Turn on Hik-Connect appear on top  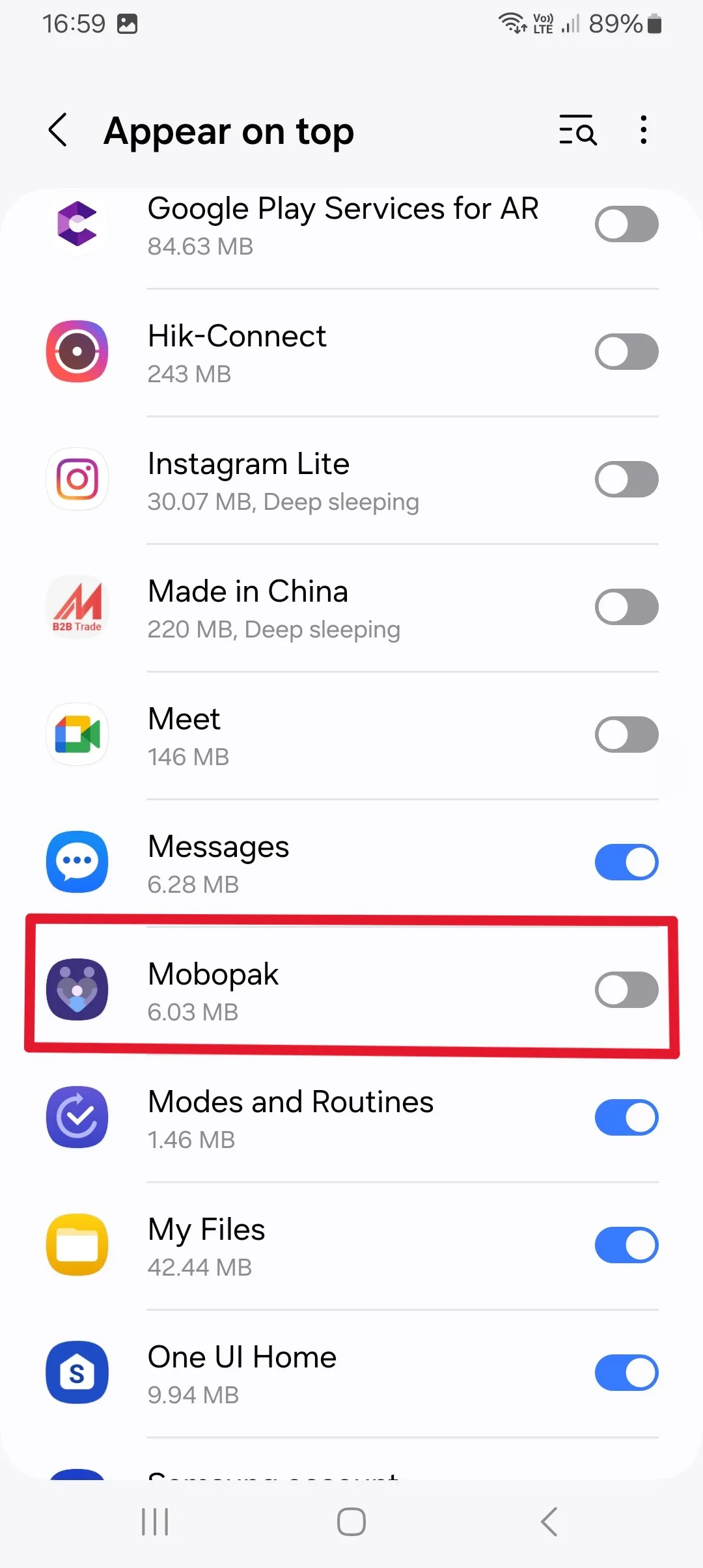[x=626, y=352]
